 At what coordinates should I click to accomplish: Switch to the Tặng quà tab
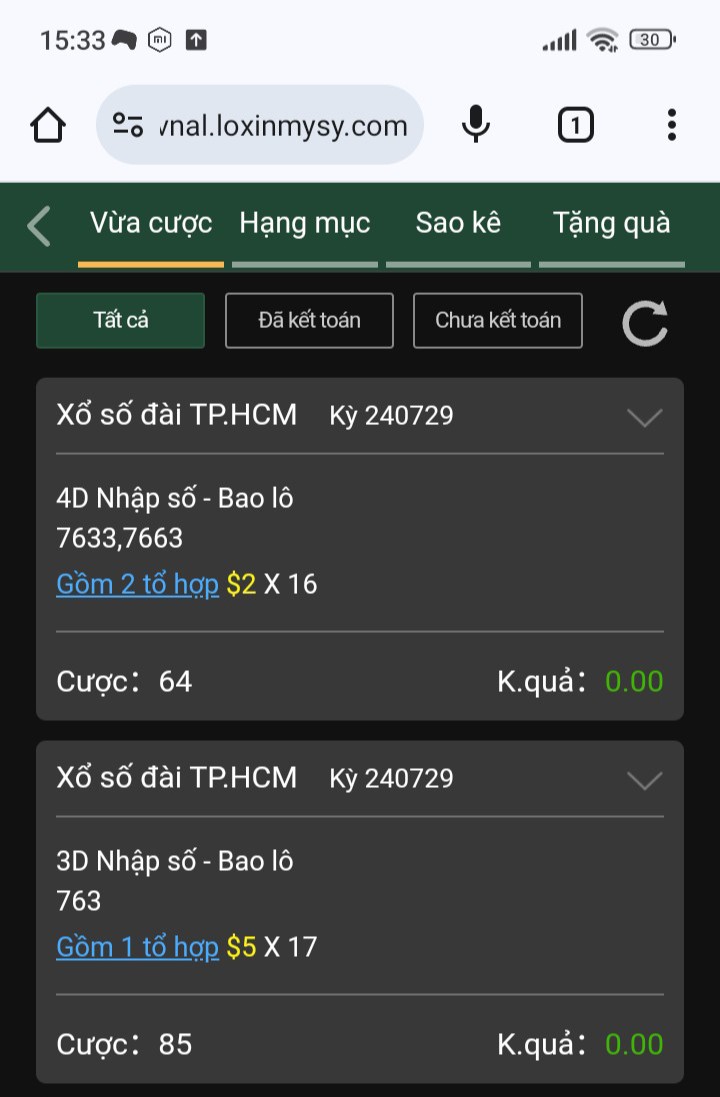coord(612,224)
